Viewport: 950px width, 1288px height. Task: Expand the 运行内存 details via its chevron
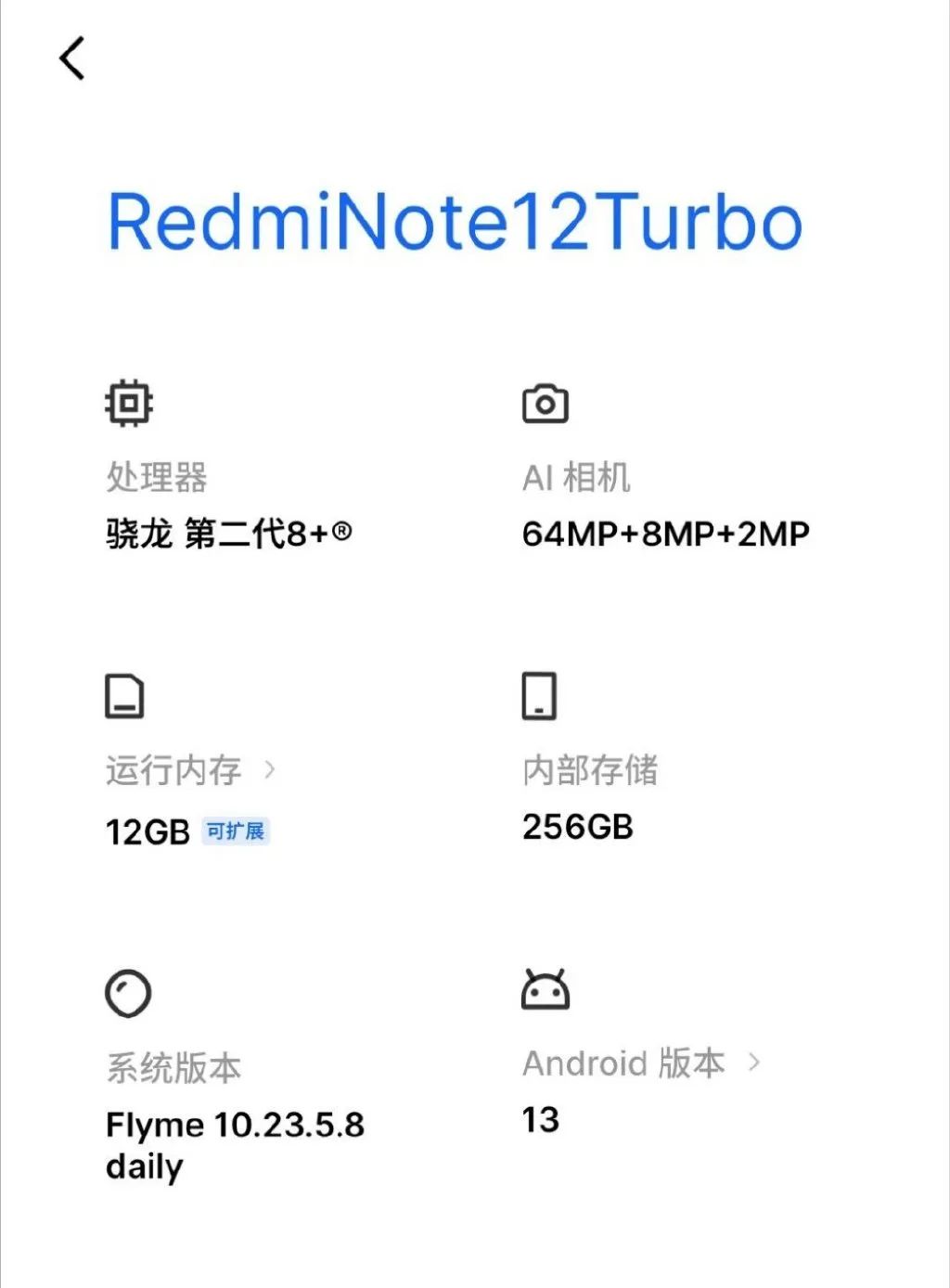pyautogui.click(x=272, y=768)
